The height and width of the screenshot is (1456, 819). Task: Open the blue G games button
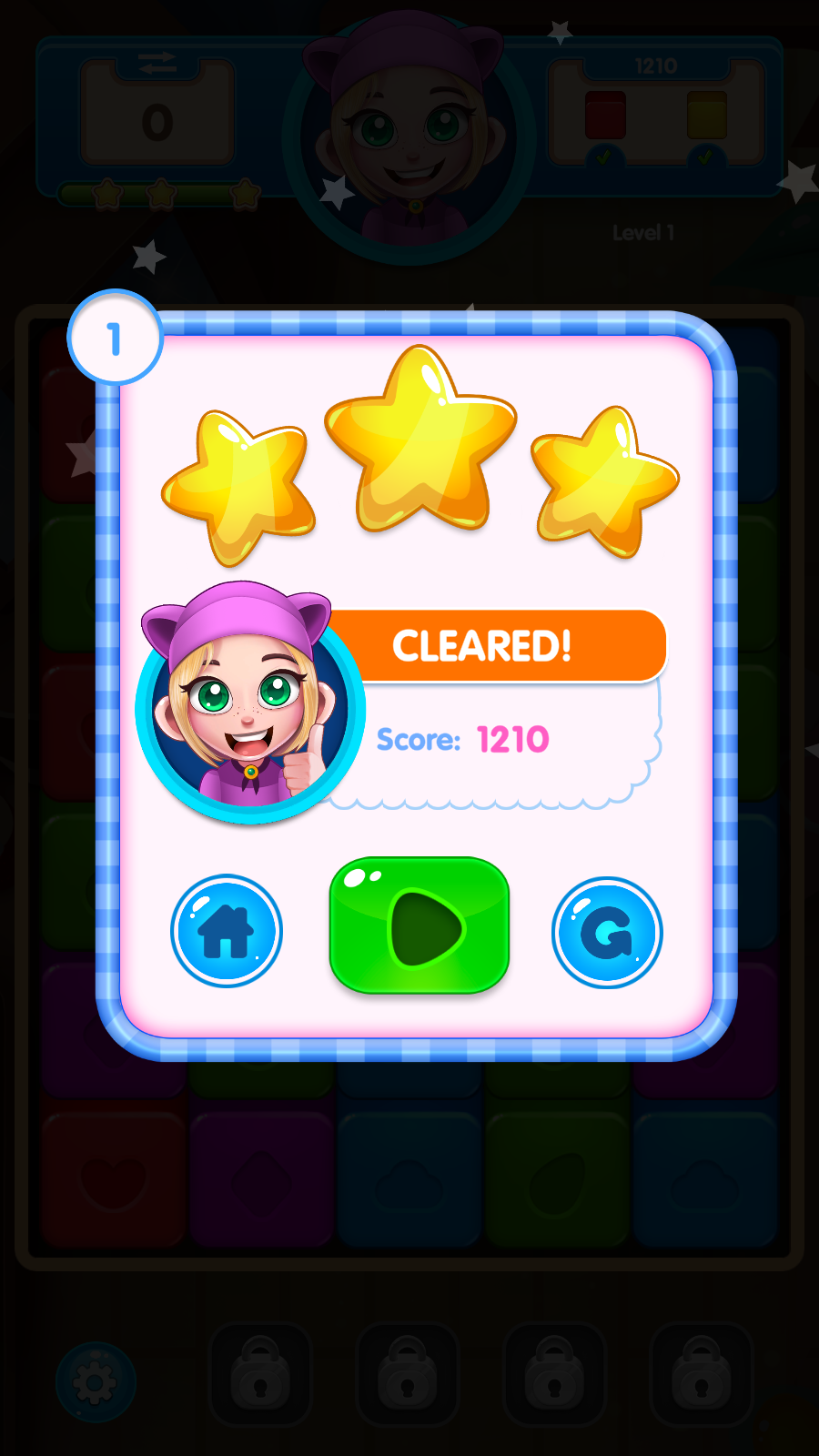point(607,933)
